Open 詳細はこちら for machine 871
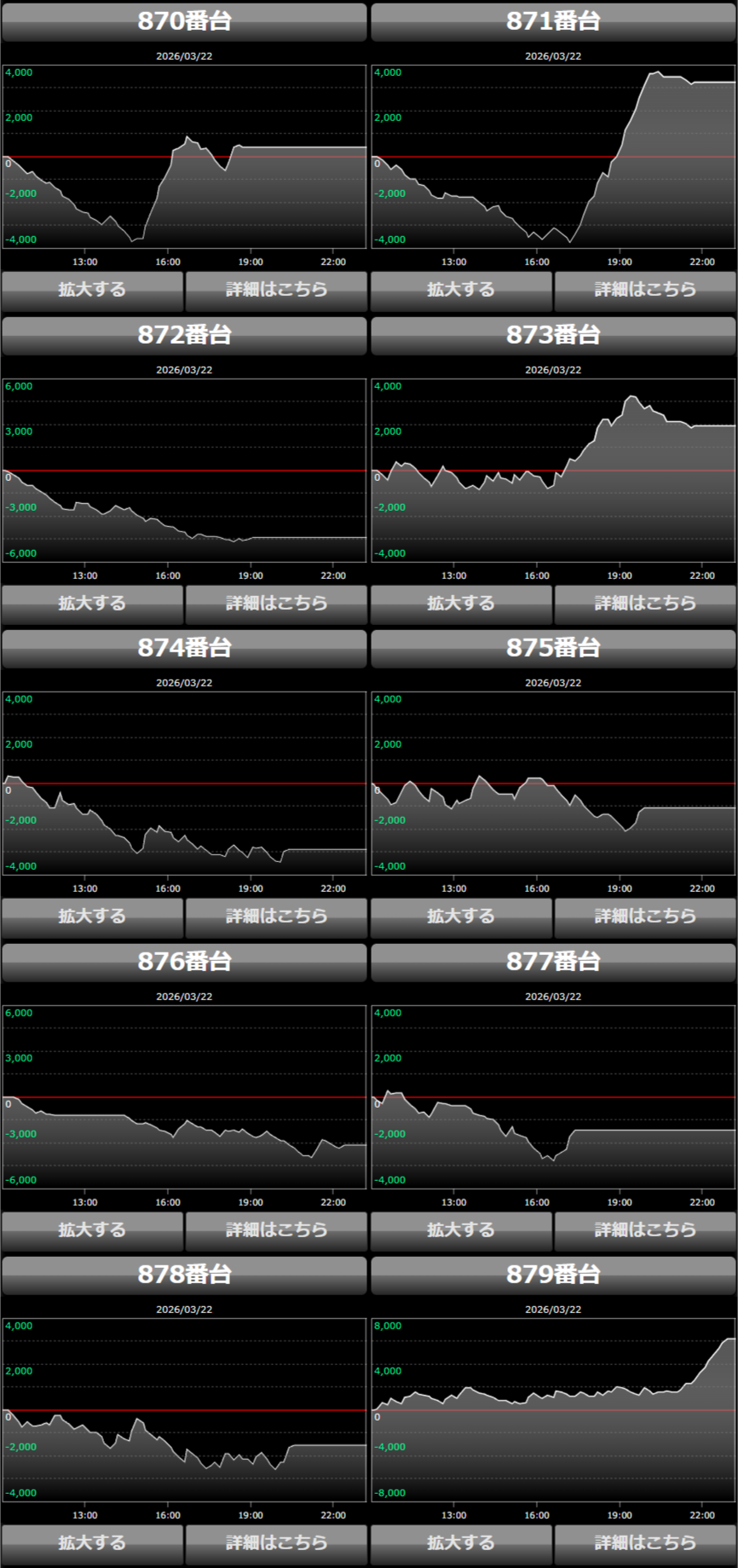The height and width of the screenshot is (1568, 738). (x=645, y=290)
